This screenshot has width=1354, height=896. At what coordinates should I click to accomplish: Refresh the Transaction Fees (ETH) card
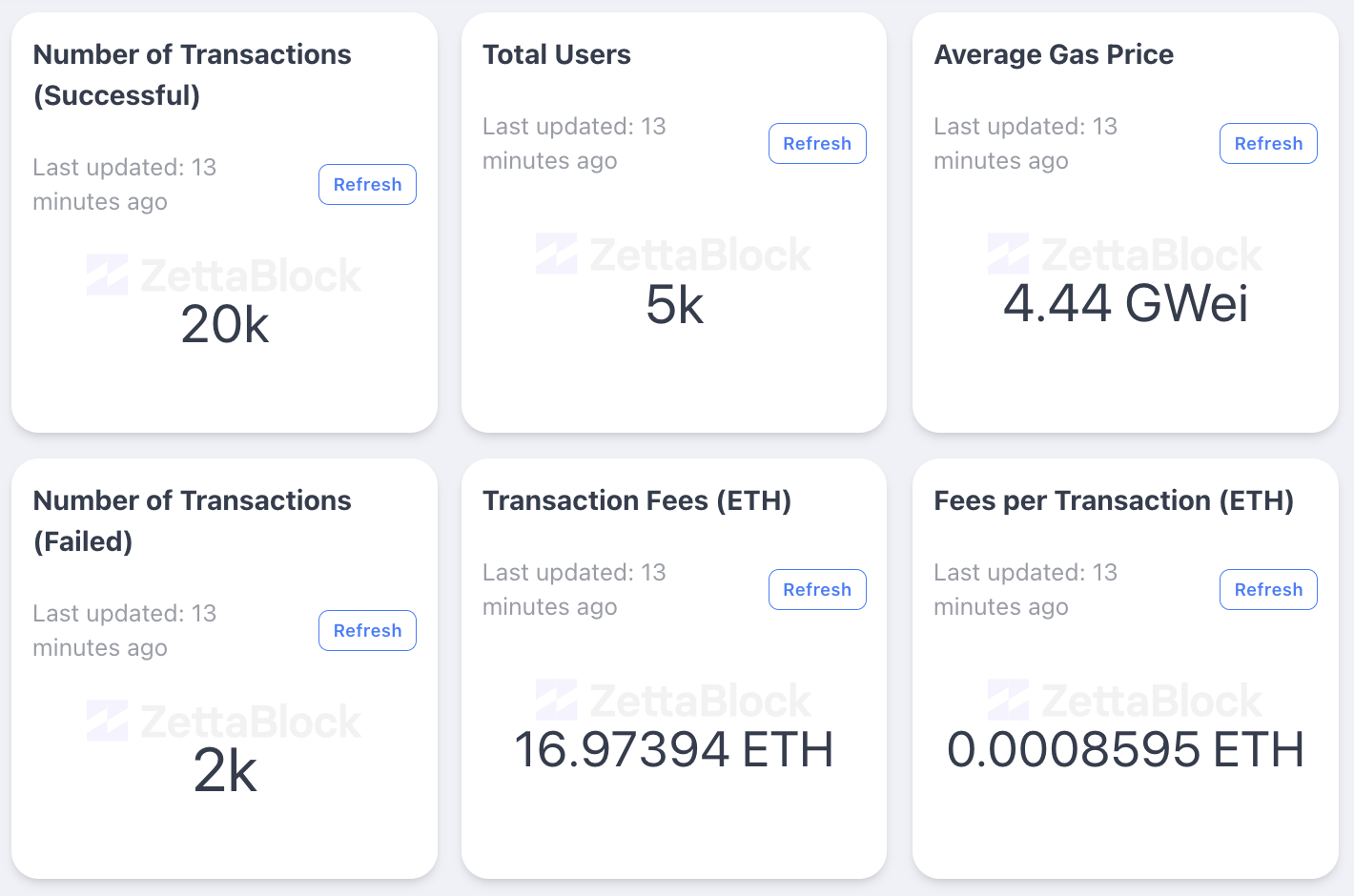click(x=817, y=590)
